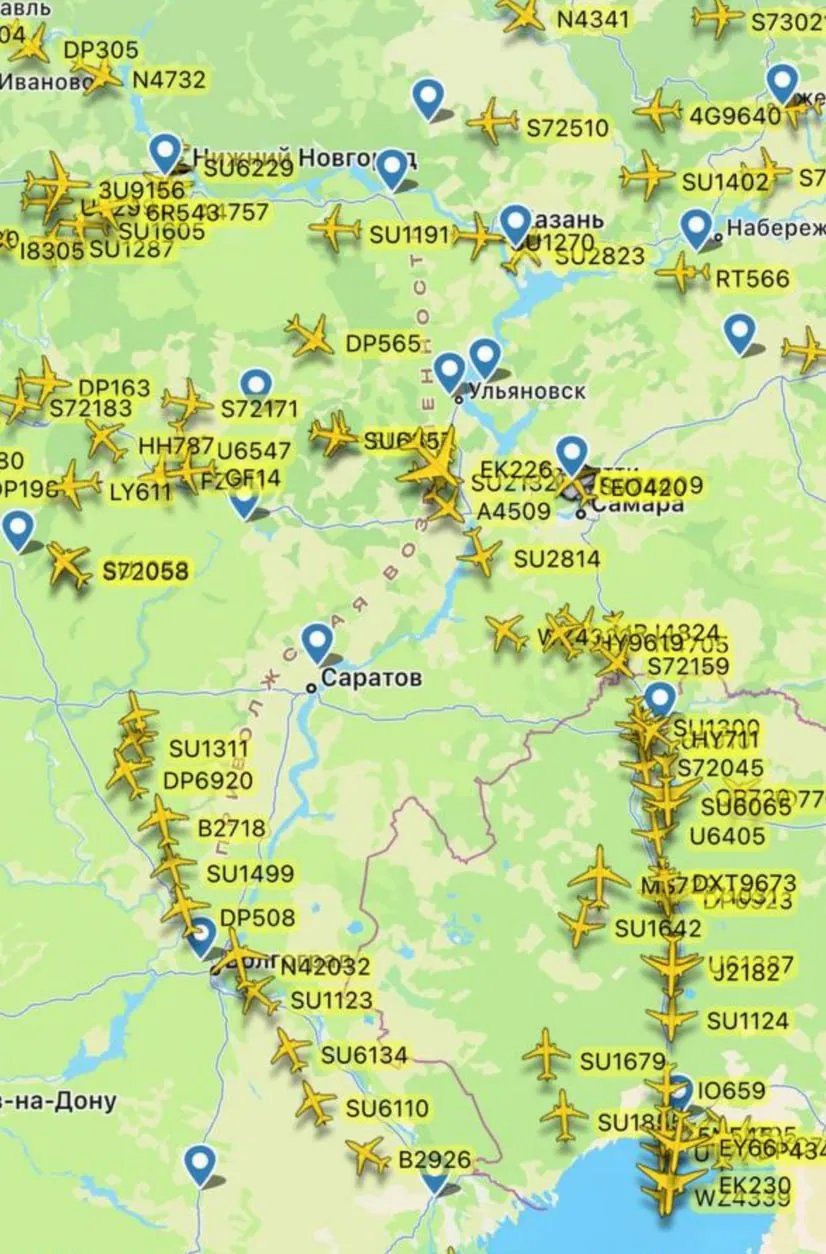The image size is (826, 1254).
Task: Select the 4G9640 plane
Action: click(658, 109)
